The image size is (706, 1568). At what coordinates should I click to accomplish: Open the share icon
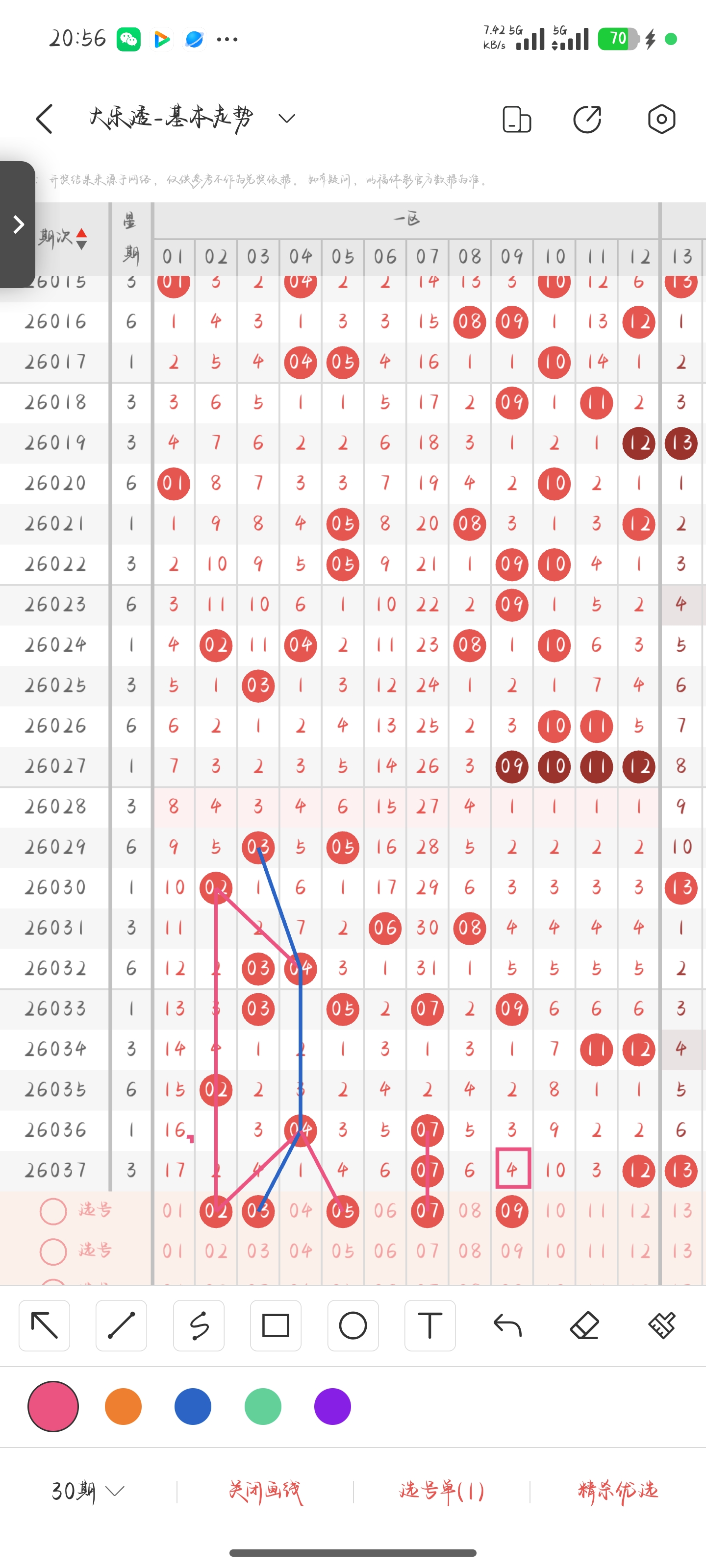click(x=587, y=119)
